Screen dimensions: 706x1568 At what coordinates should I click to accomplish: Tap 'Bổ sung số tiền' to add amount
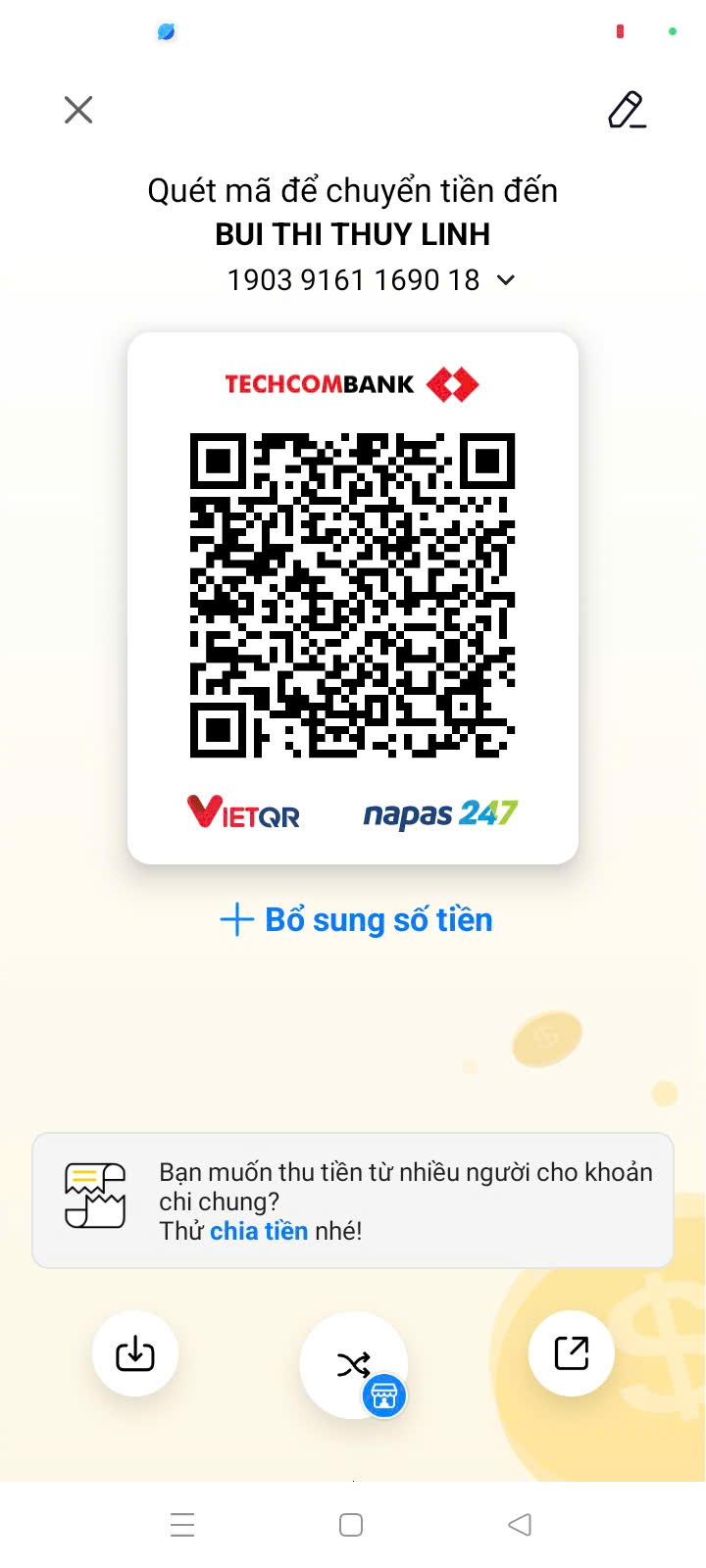(357, 920)
